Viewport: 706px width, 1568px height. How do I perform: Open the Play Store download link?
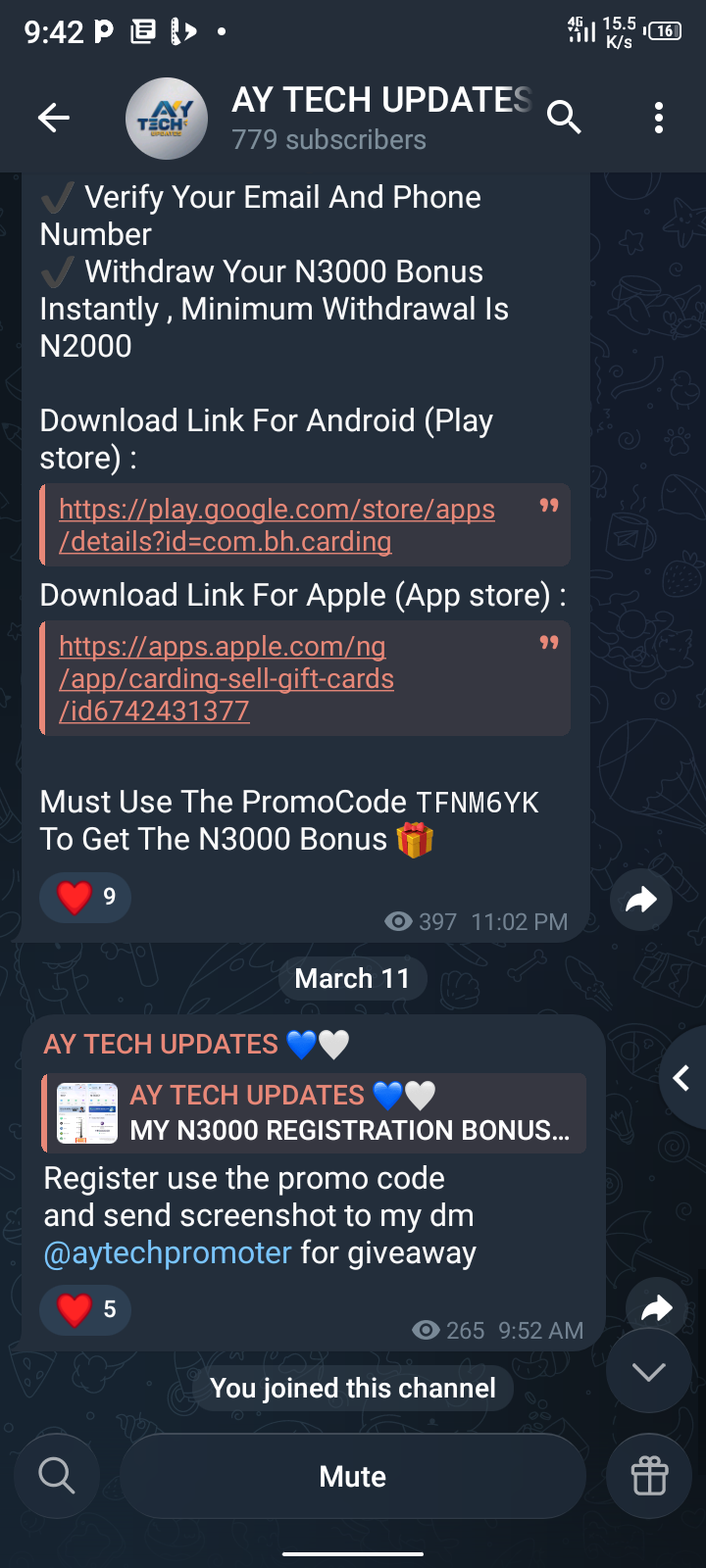277,525
